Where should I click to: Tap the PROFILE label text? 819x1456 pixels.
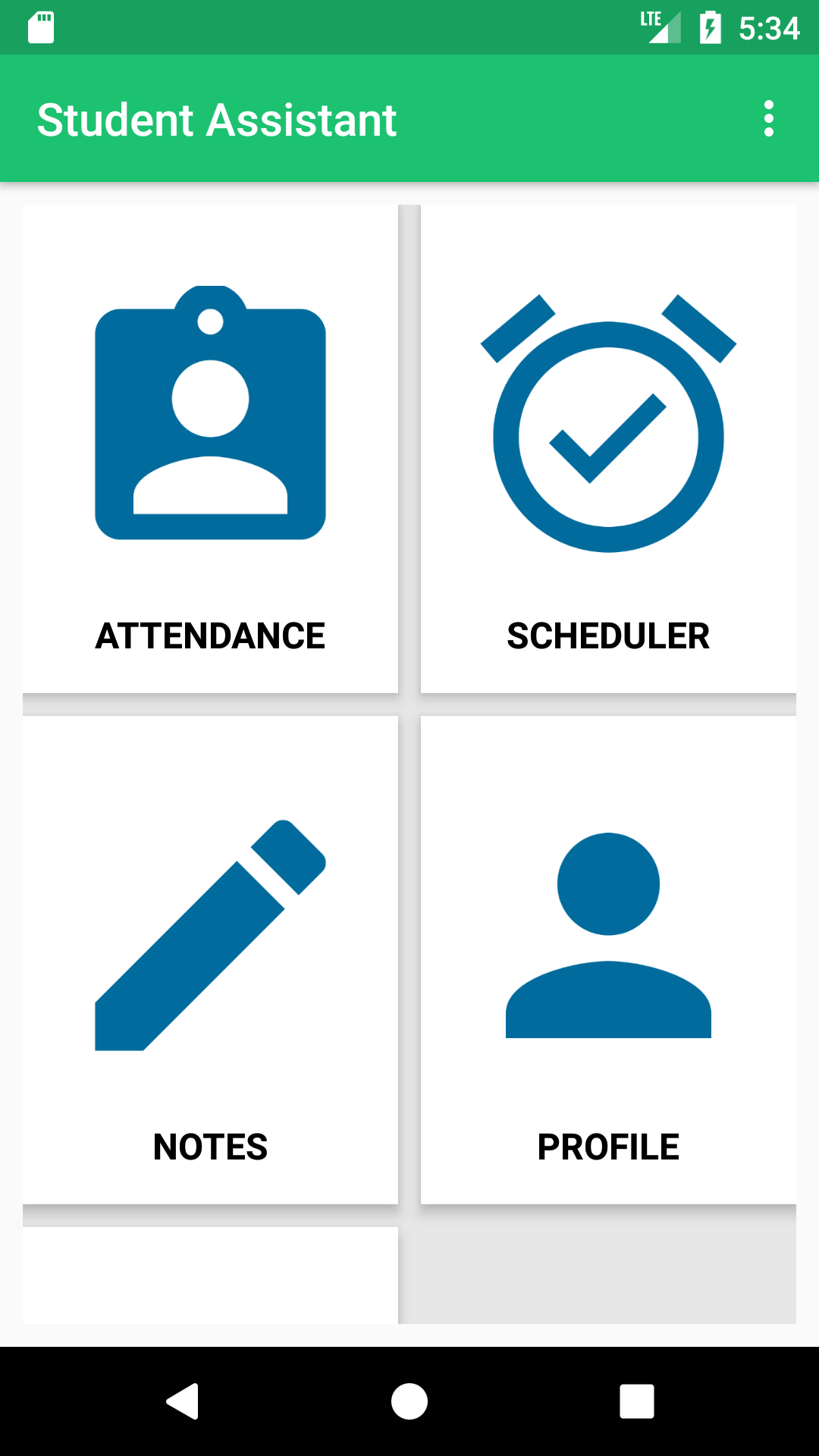[608, 1147]
